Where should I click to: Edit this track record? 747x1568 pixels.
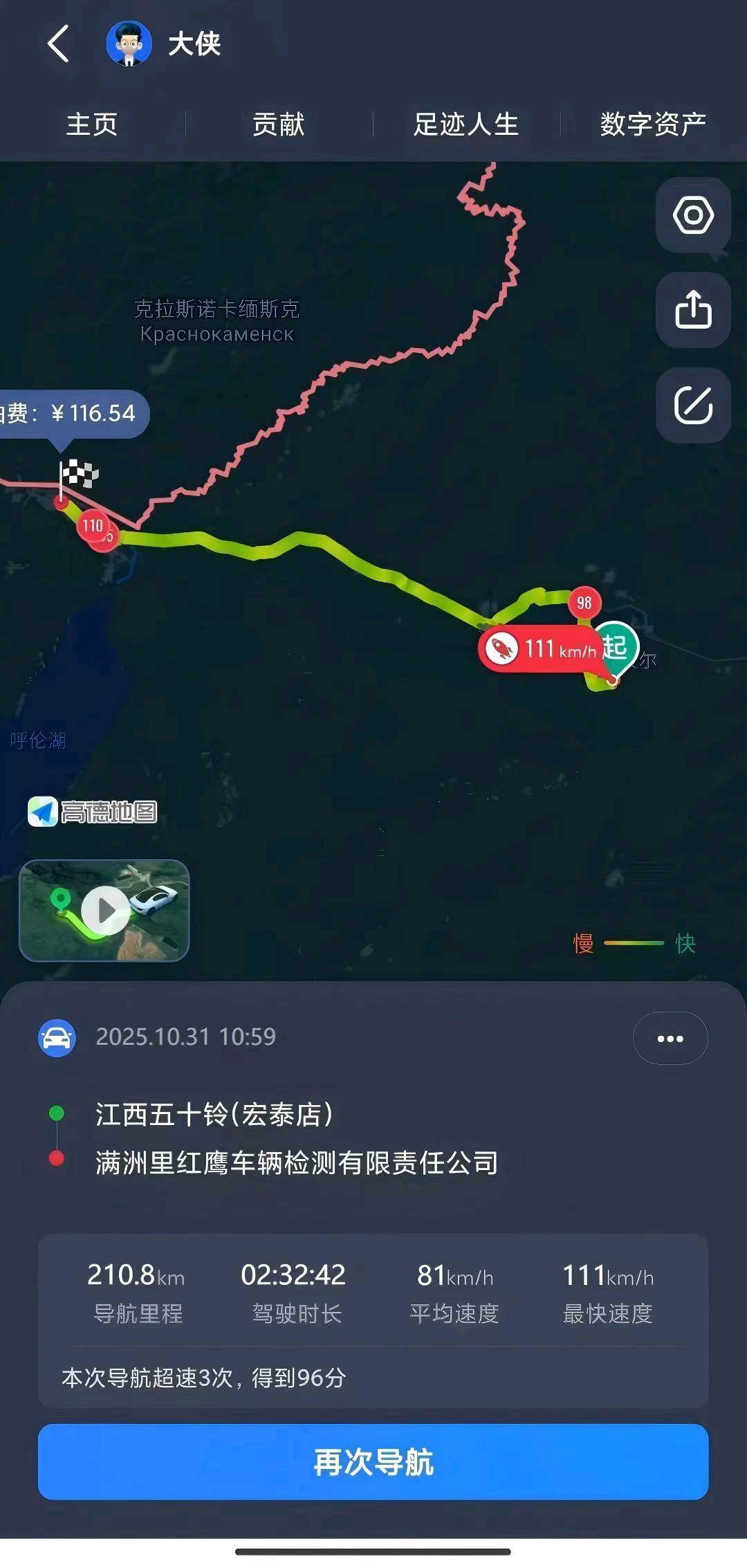693,405
